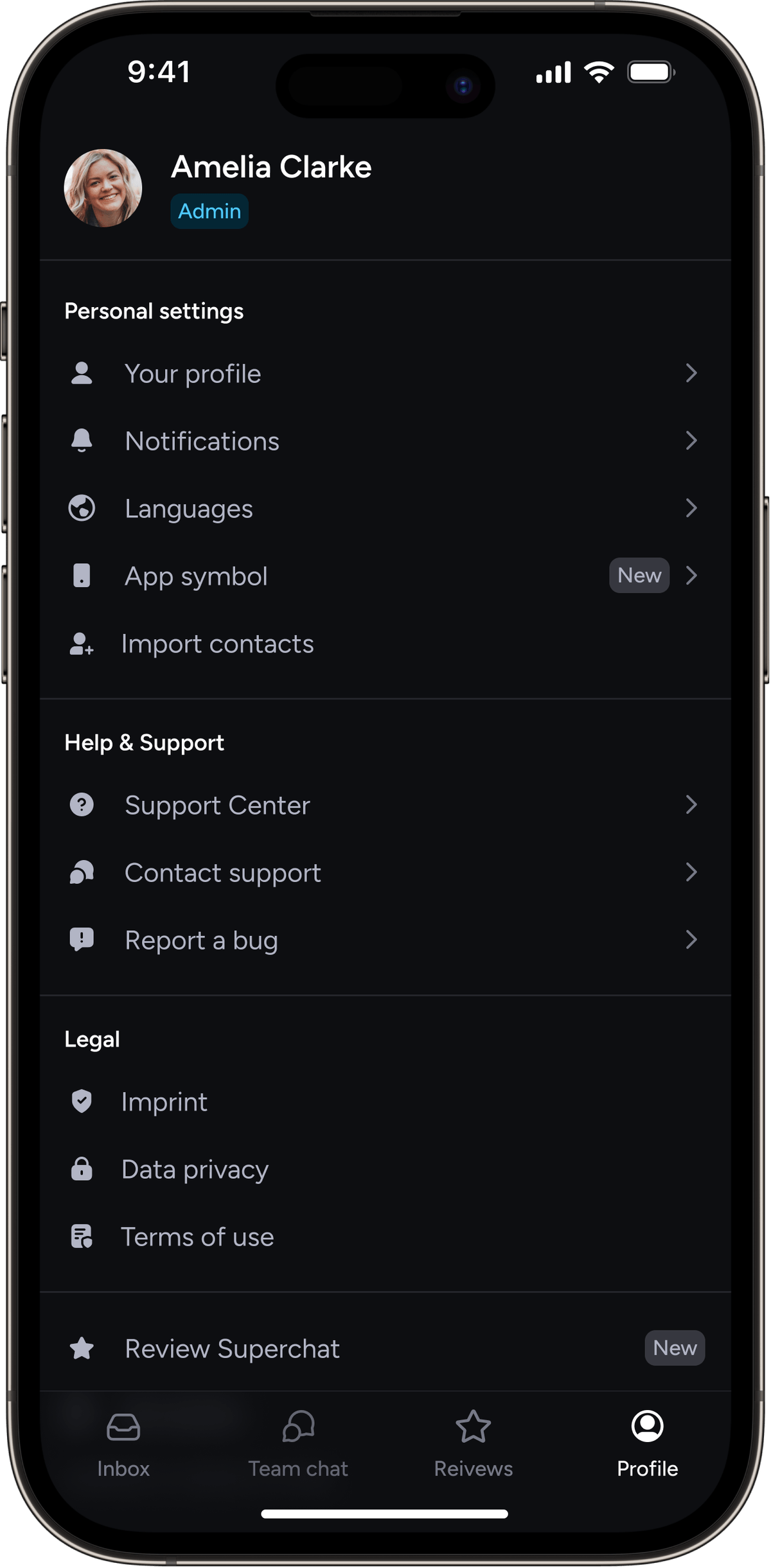Open the Imprint page
771x1568 pixels.
[x=164, y=1102]
